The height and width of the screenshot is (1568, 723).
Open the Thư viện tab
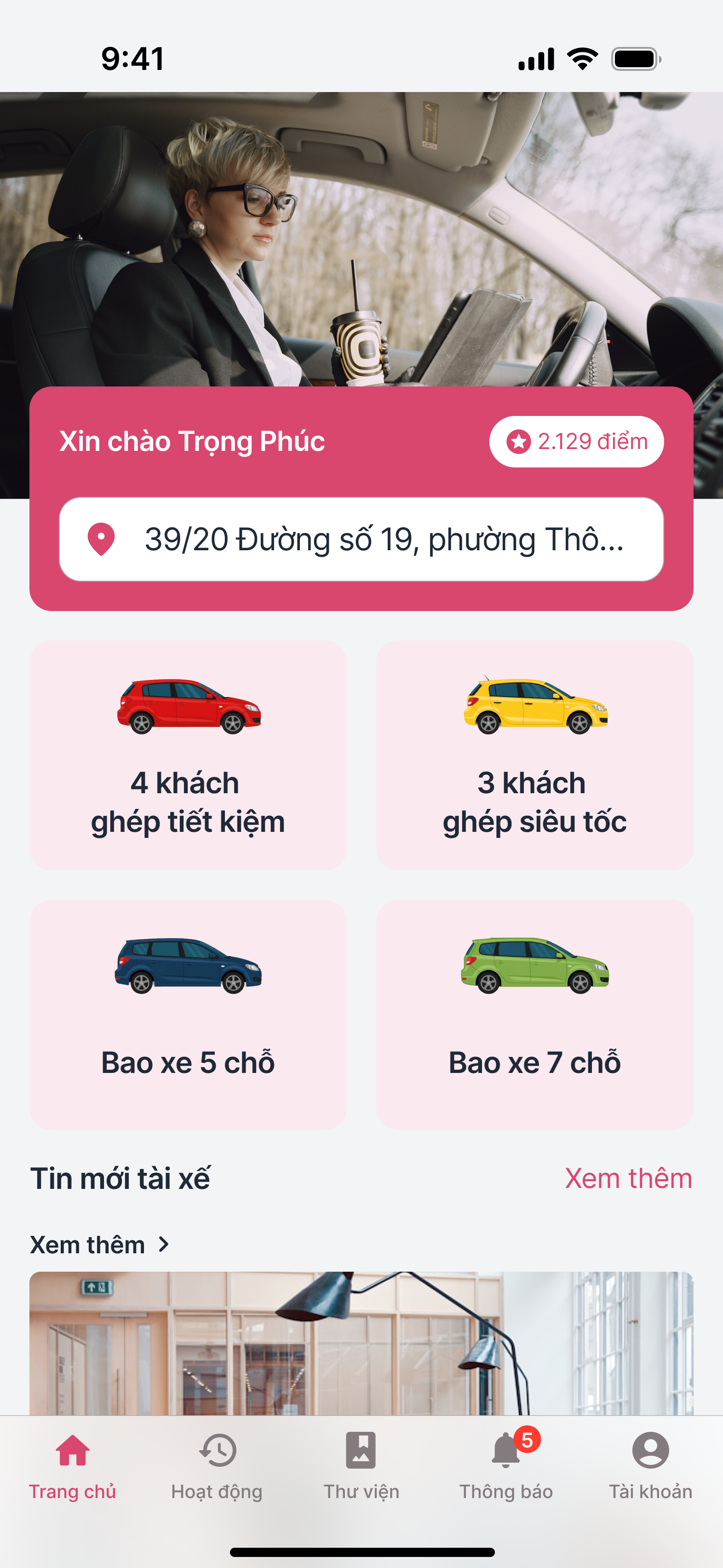click(361, 1467)
